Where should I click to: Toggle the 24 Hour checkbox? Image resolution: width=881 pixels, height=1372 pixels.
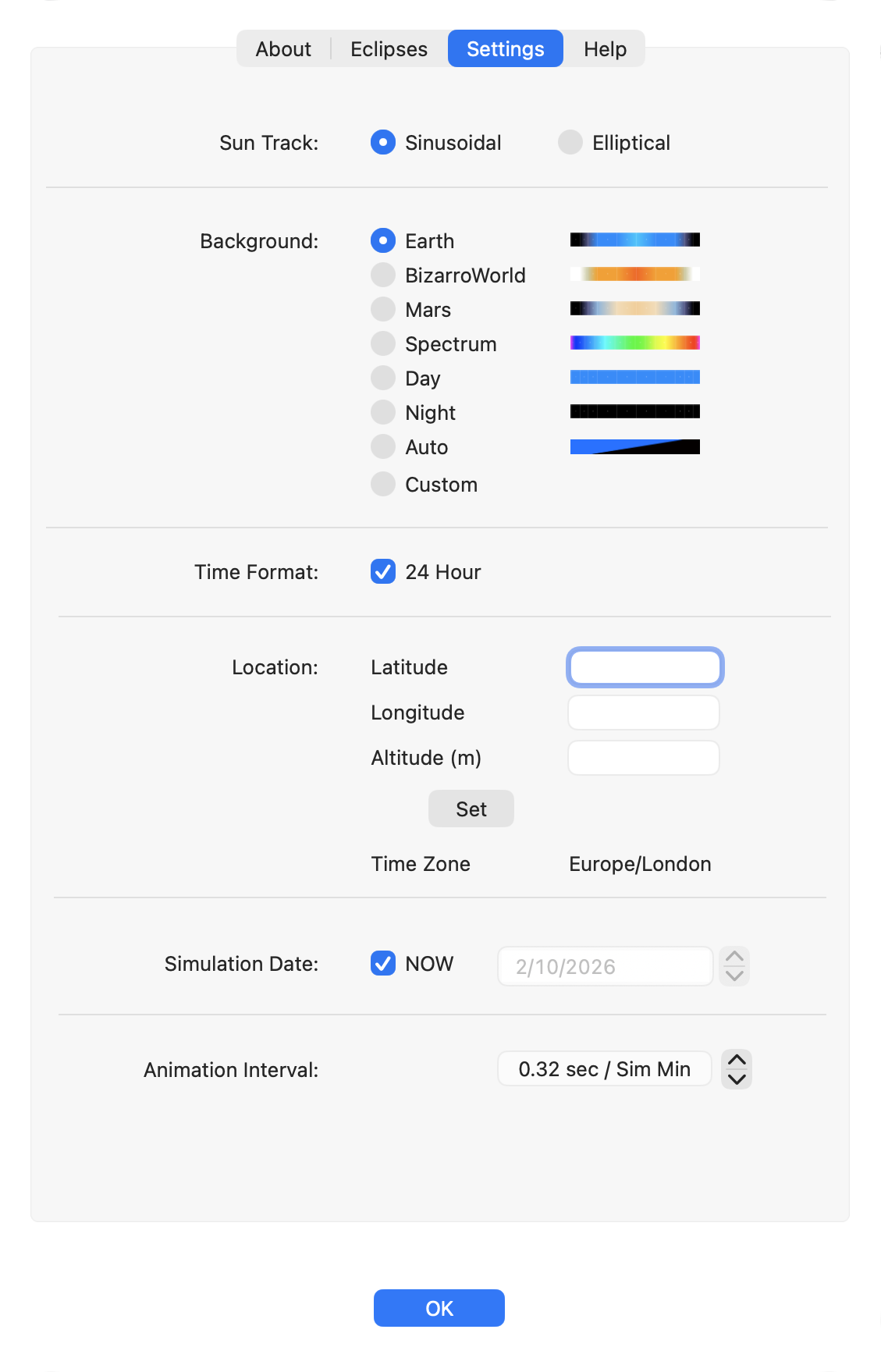pos(383,572)
